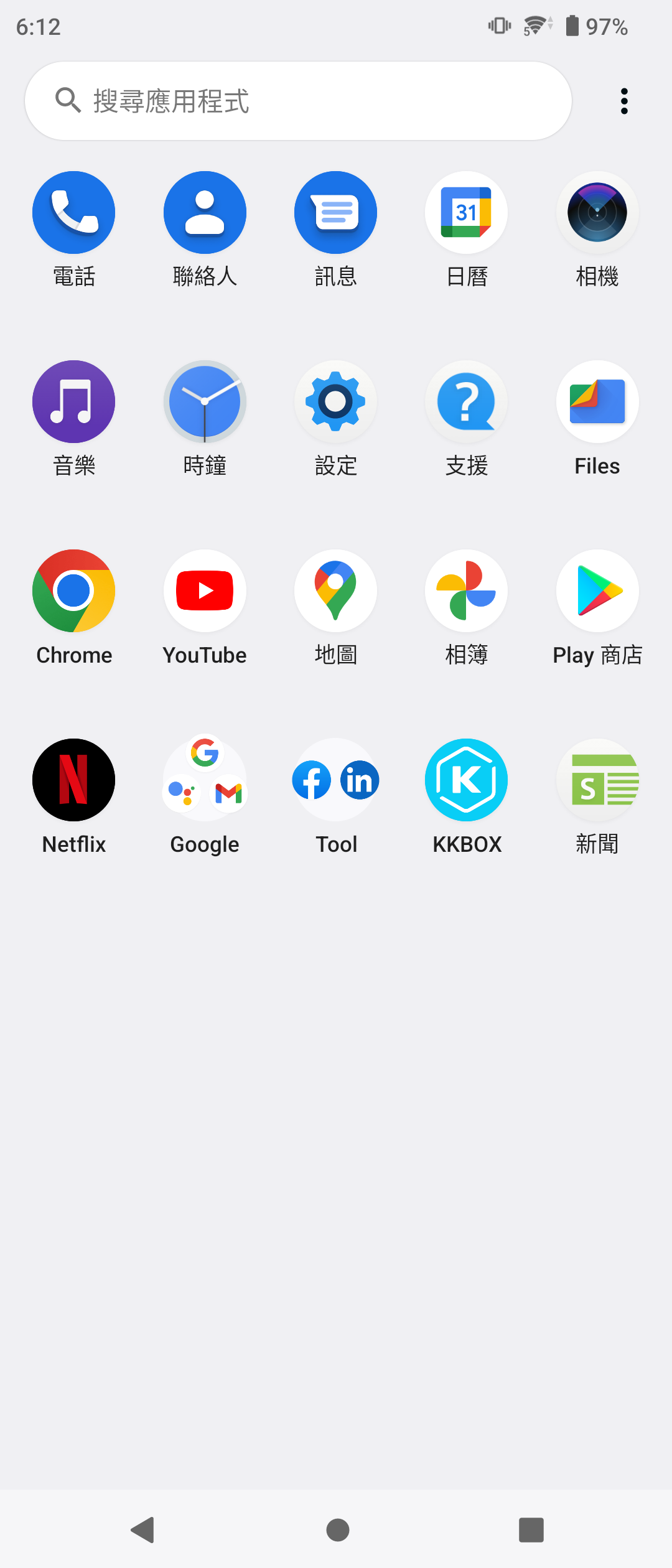Open the Play 商店 store
The width and height of the screenshot is (672, 1568).
(597, 590)
